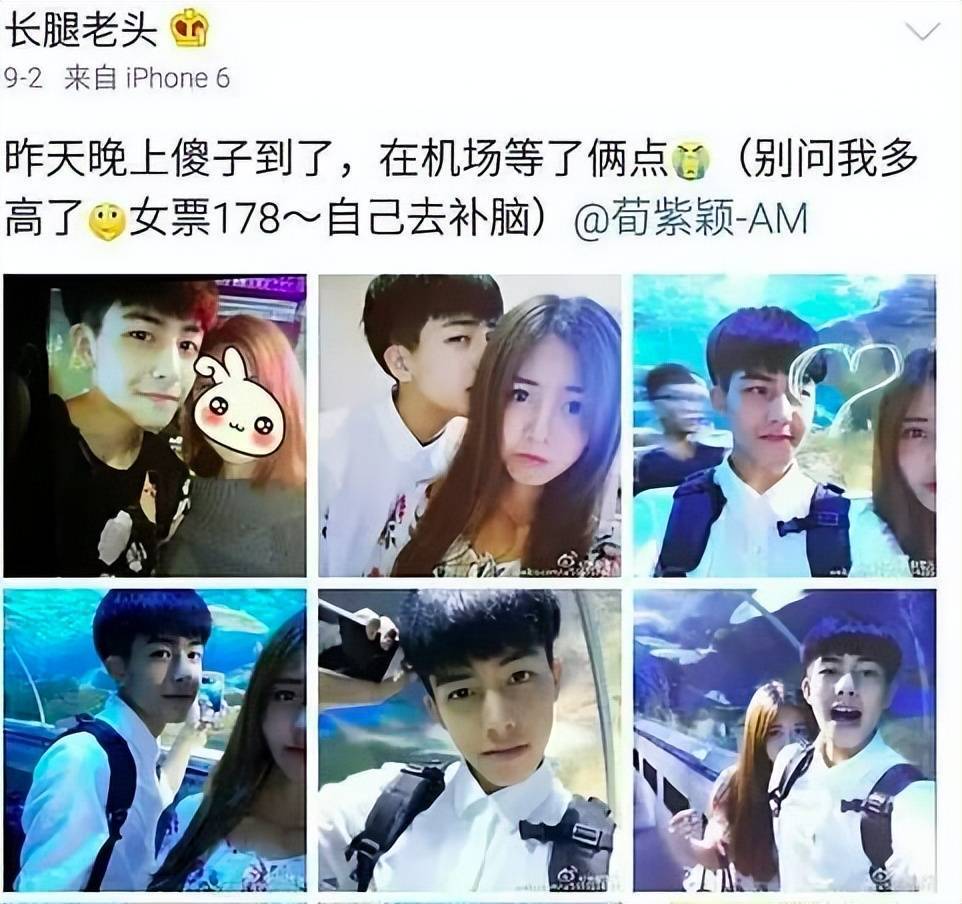View the photo of boy with open mouth

pos(784,740)
